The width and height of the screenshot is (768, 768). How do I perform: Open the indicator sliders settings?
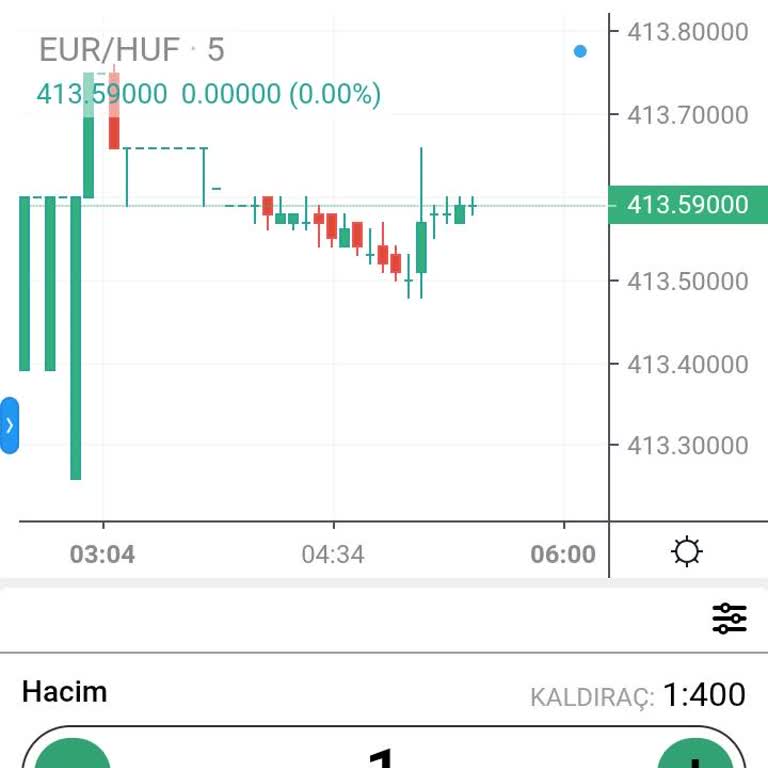point(729,619)
